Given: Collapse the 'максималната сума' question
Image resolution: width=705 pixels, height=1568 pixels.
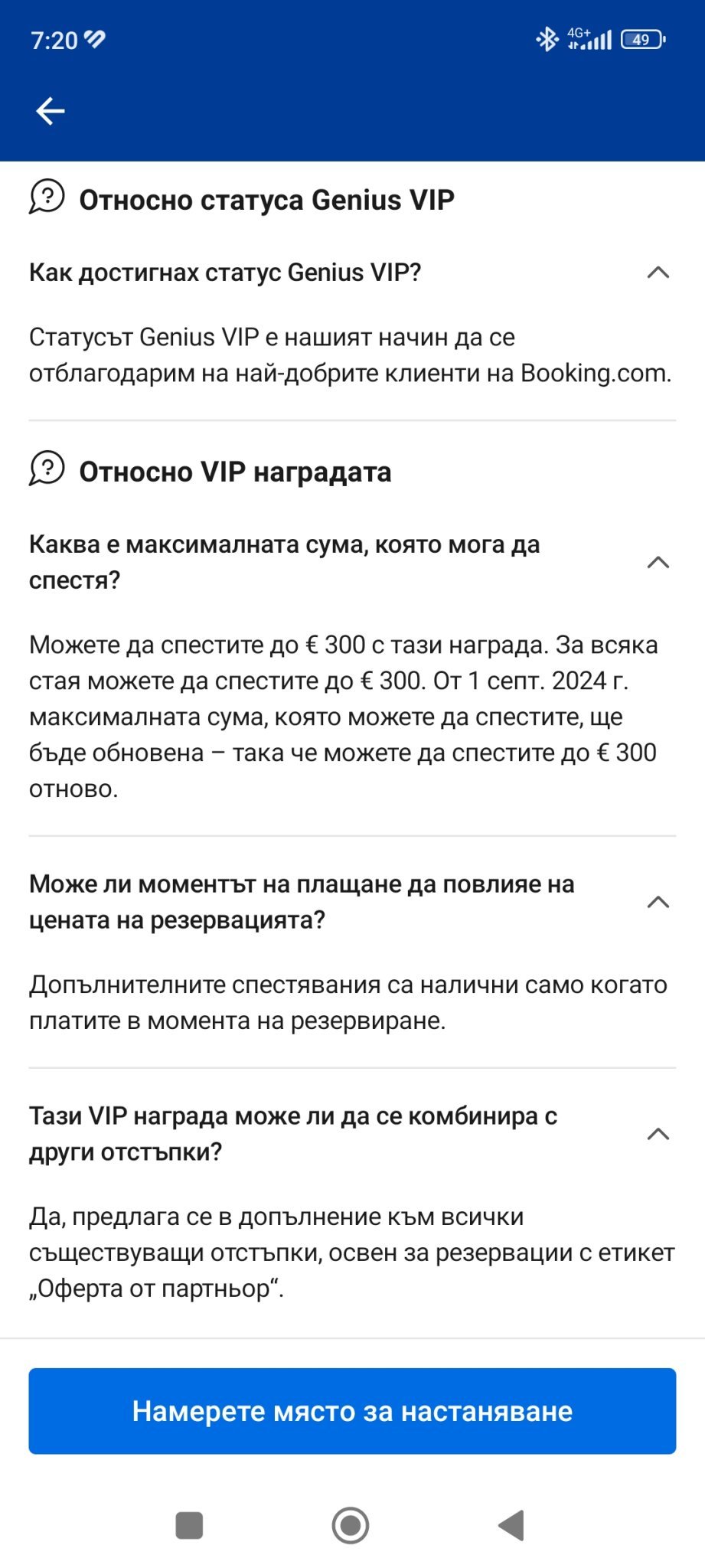Looking at the screenshot, I should coord(658,563).
